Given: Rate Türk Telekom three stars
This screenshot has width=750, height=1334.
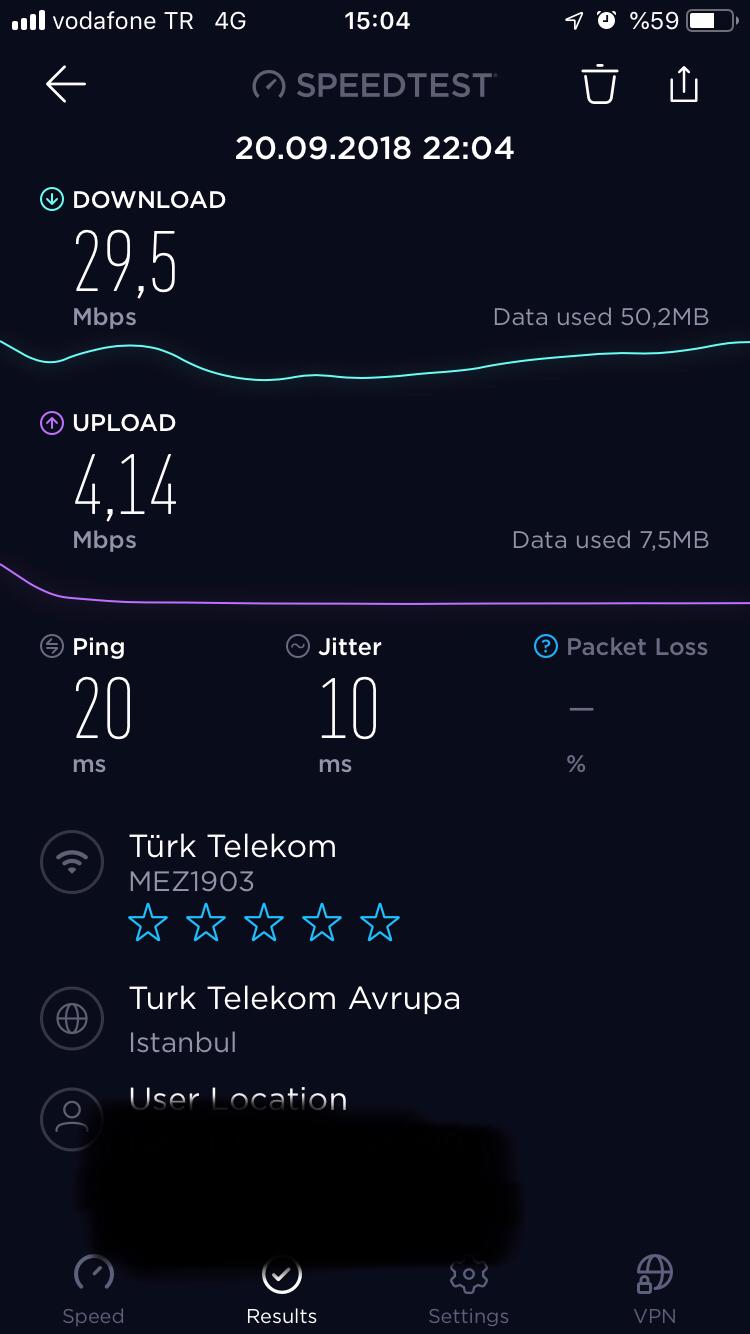Looking at the screenshot, I should pyautogui.click(x=264, y=923).
